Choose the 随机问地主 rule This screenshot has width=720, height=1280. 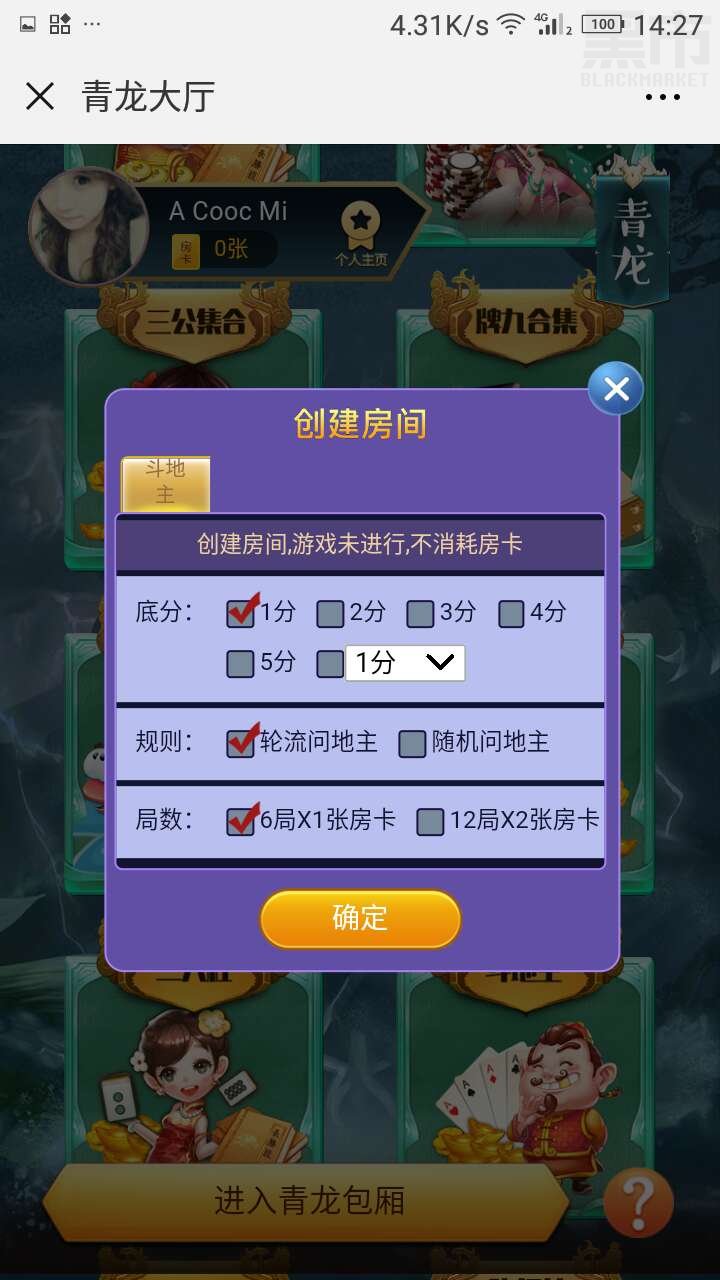coord(412,743)
